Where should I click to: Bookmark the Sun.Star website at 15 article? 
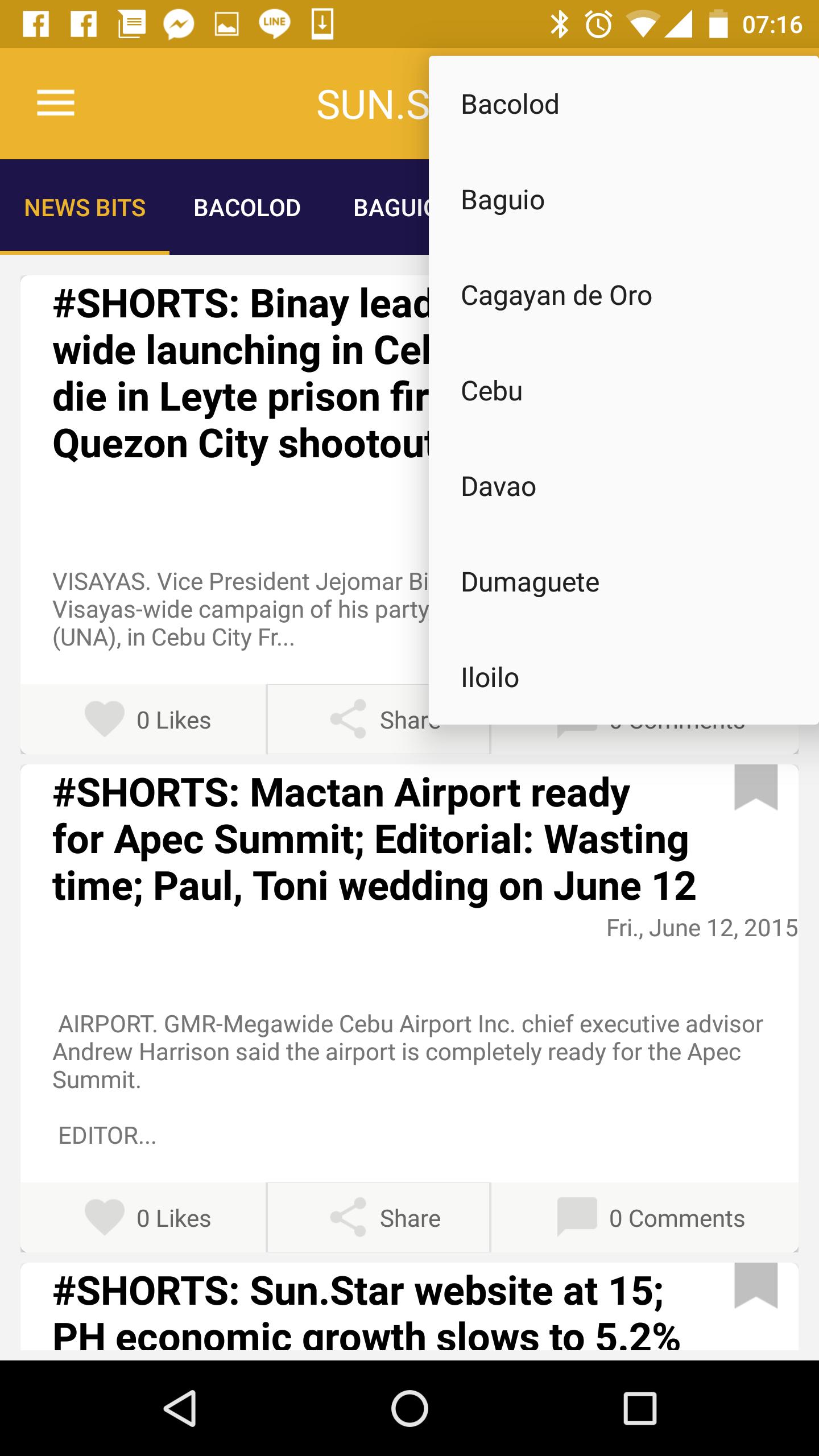(756, 1287)
